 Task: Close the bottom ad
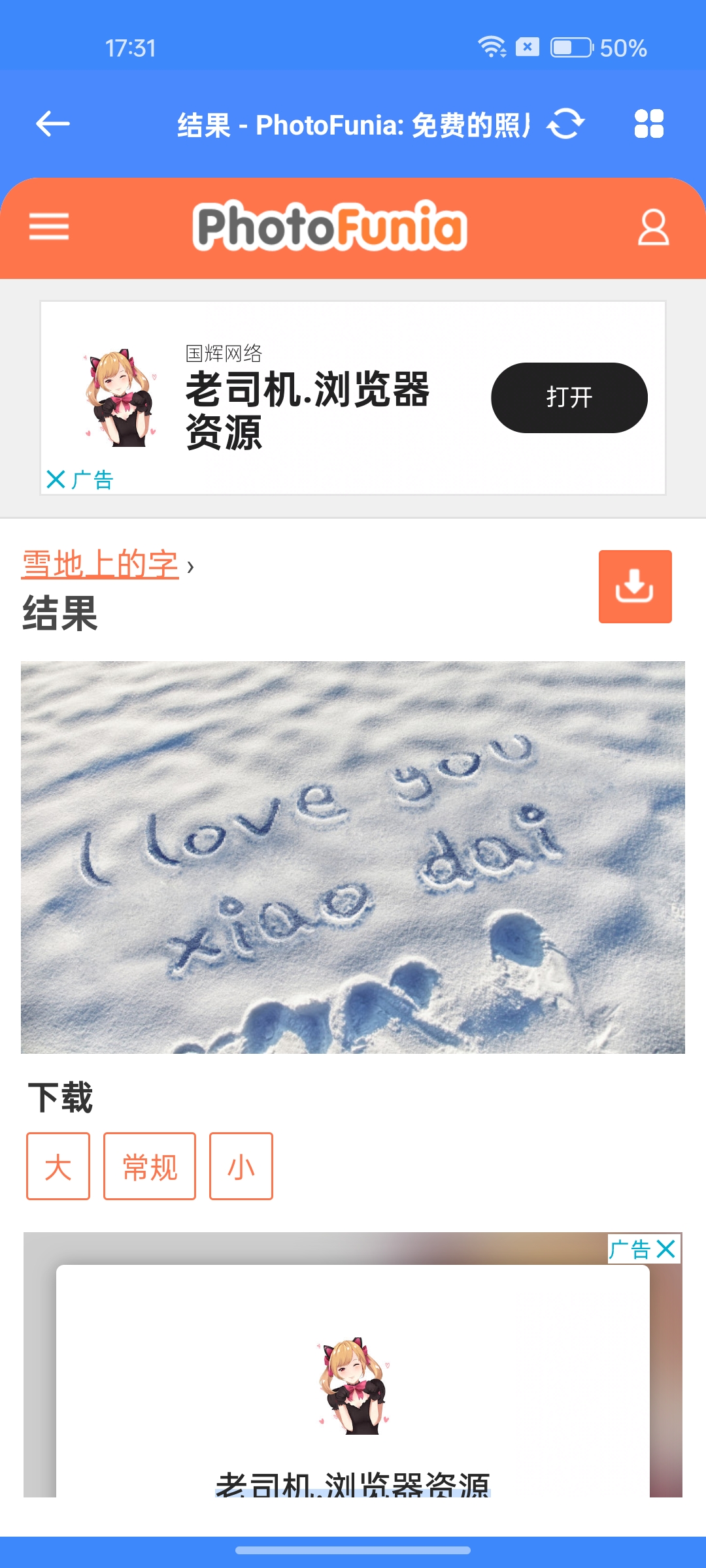click(x=666, y=1249)
